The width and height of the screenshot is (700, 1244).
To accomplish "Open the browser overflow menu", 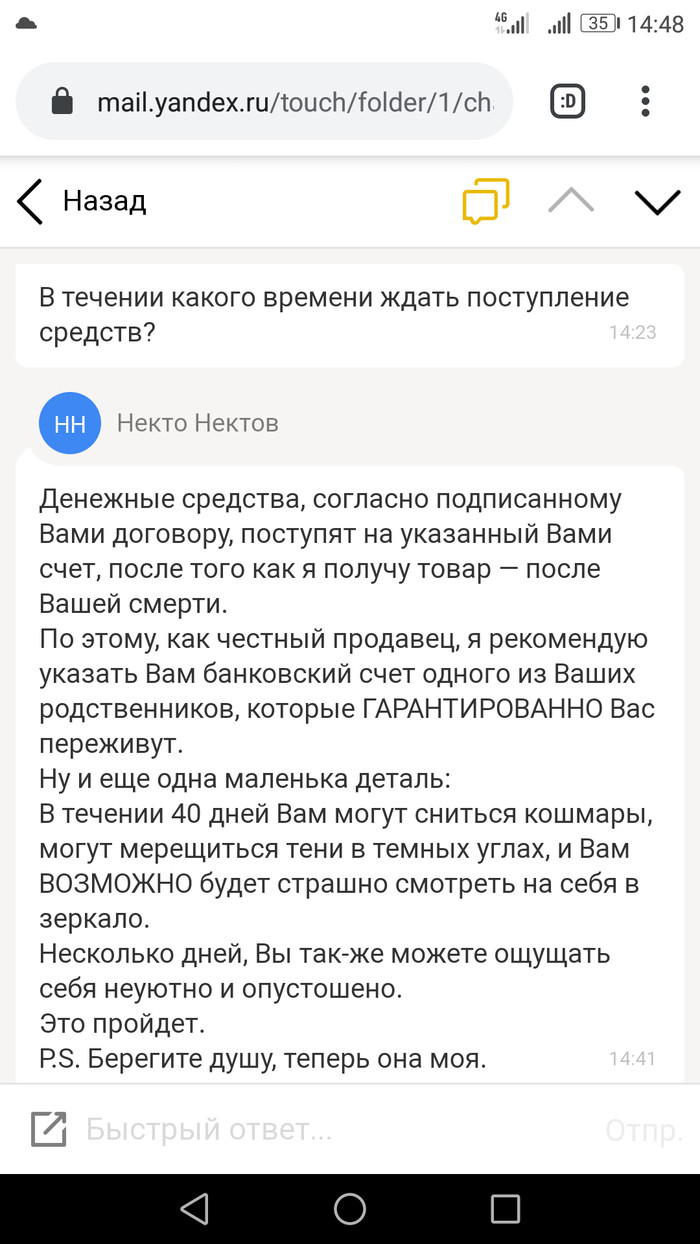I will [646, 101].
